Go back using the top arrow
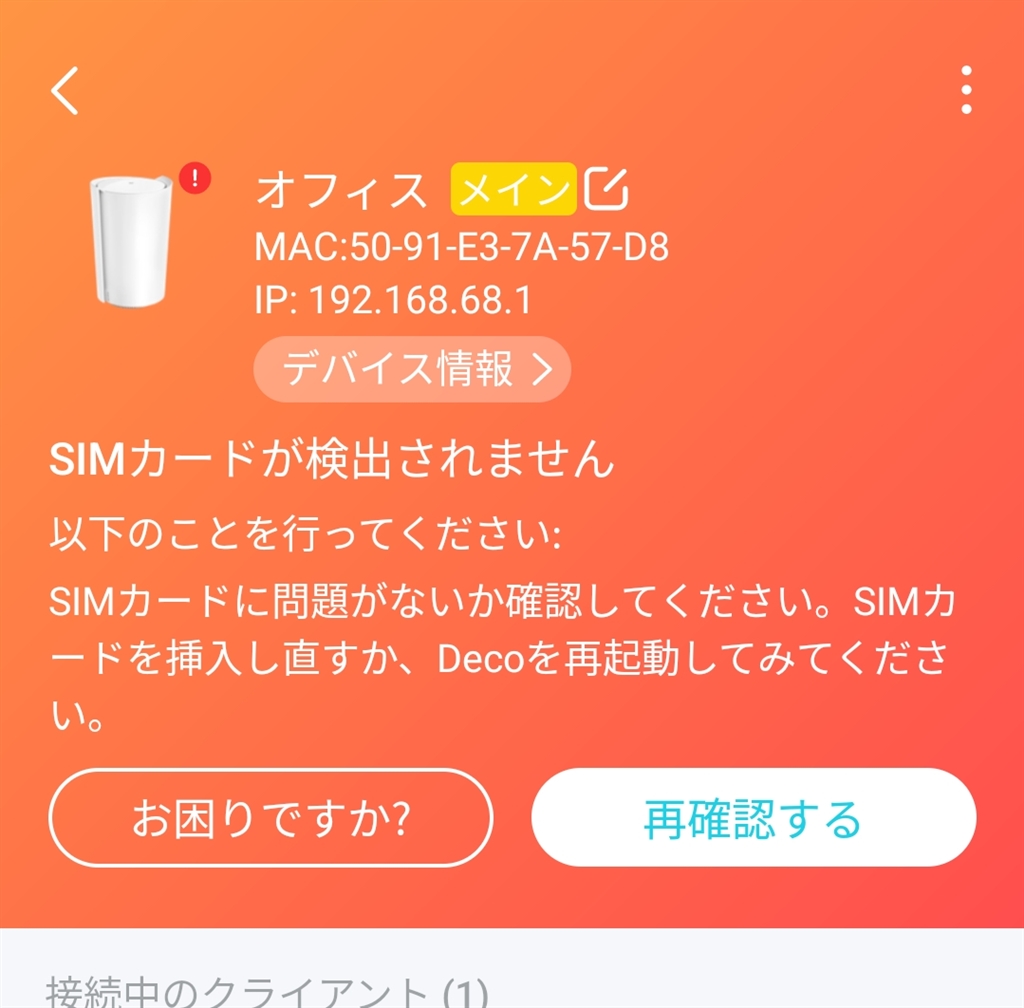The image size is (1024, 1008). tap(65, 92)
